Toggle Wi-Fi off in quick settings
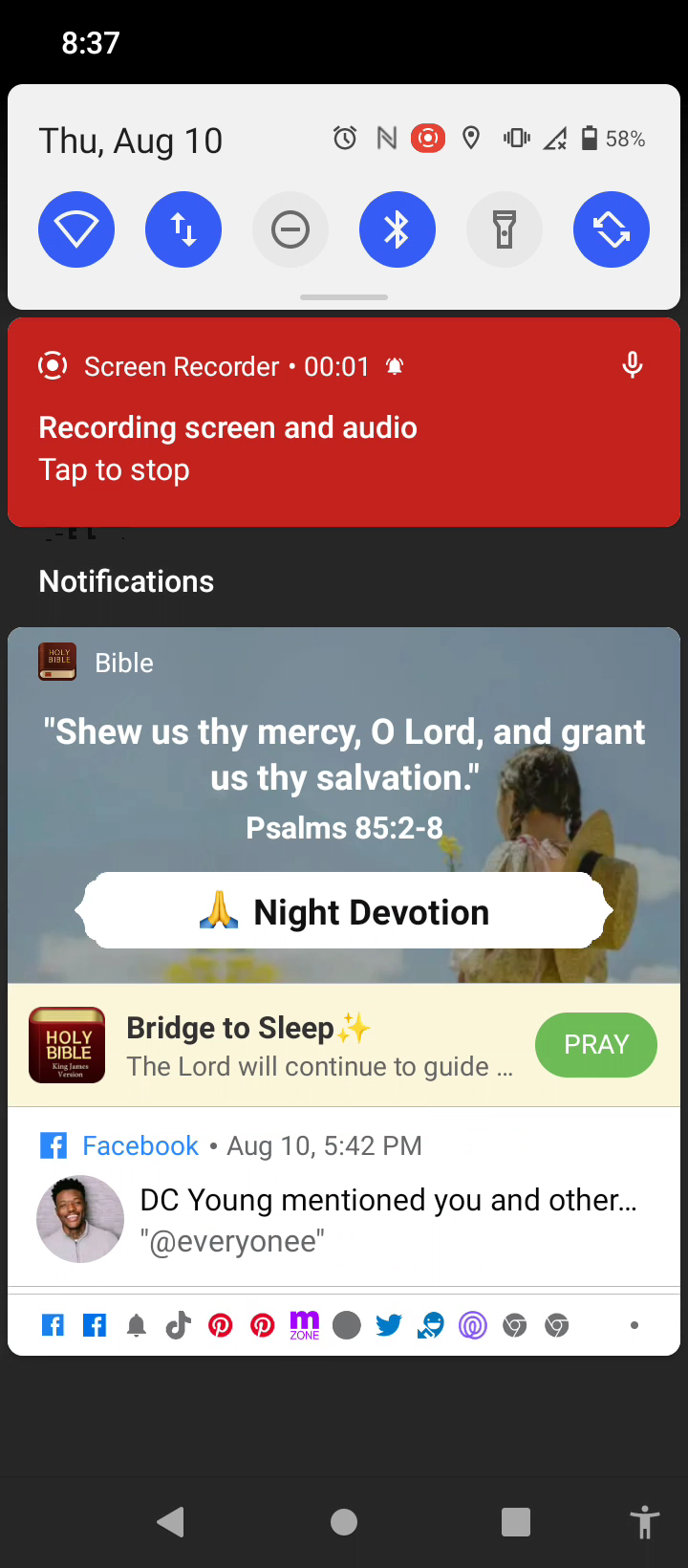Viewport: 688px width, 1568px height. [x=76, y=229]
